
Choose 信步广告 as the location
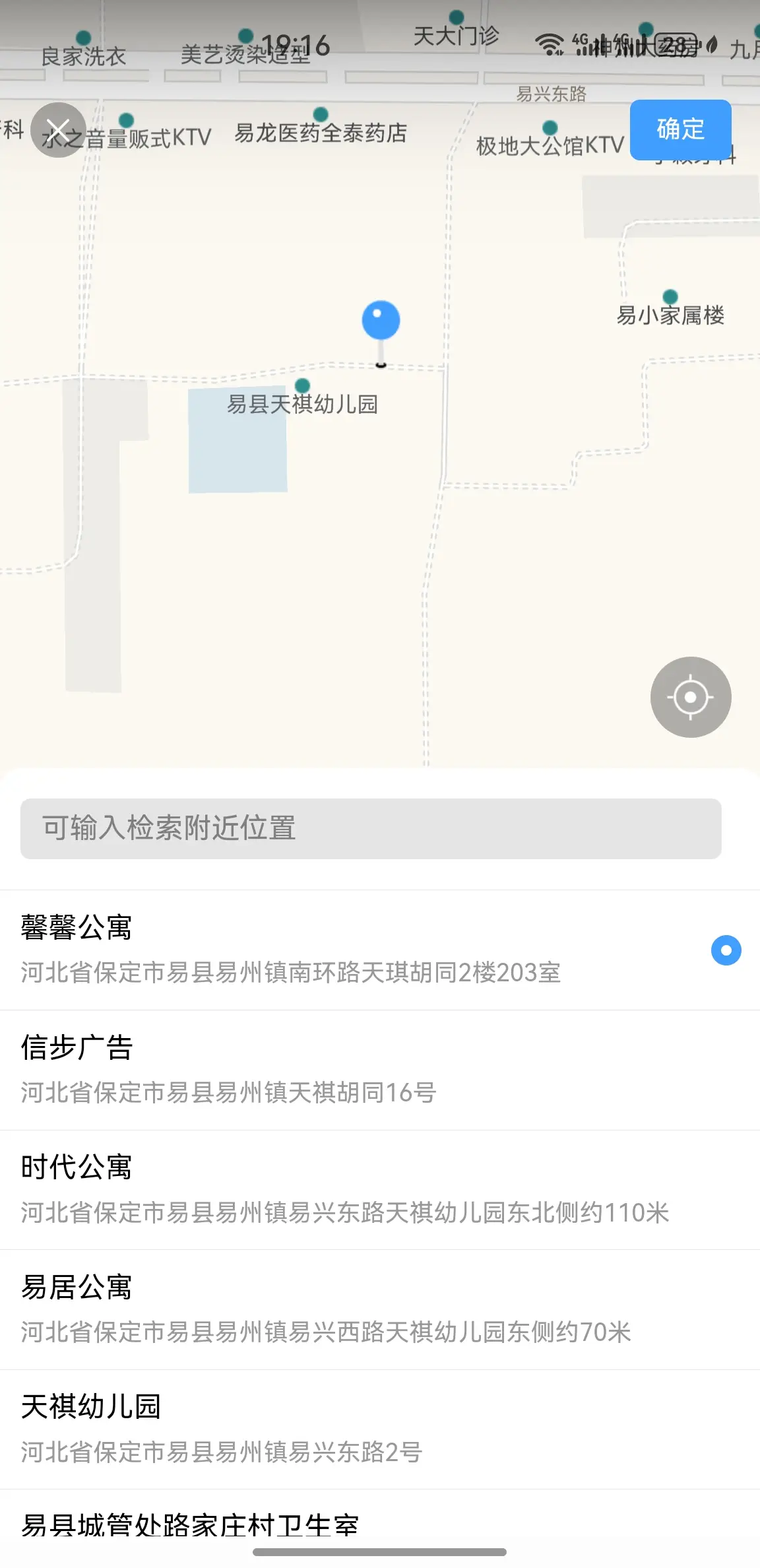click(369, 1070)
